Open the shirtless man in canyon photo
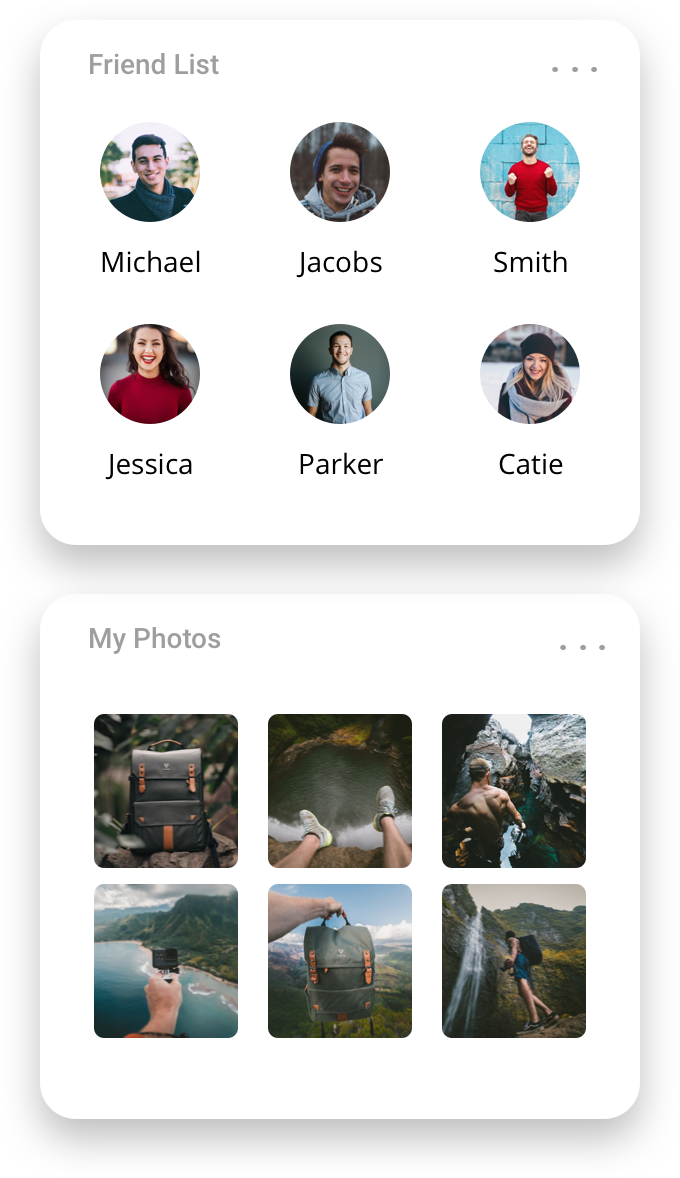Viewport: 680px width, 1178px height. pos(514,791)
